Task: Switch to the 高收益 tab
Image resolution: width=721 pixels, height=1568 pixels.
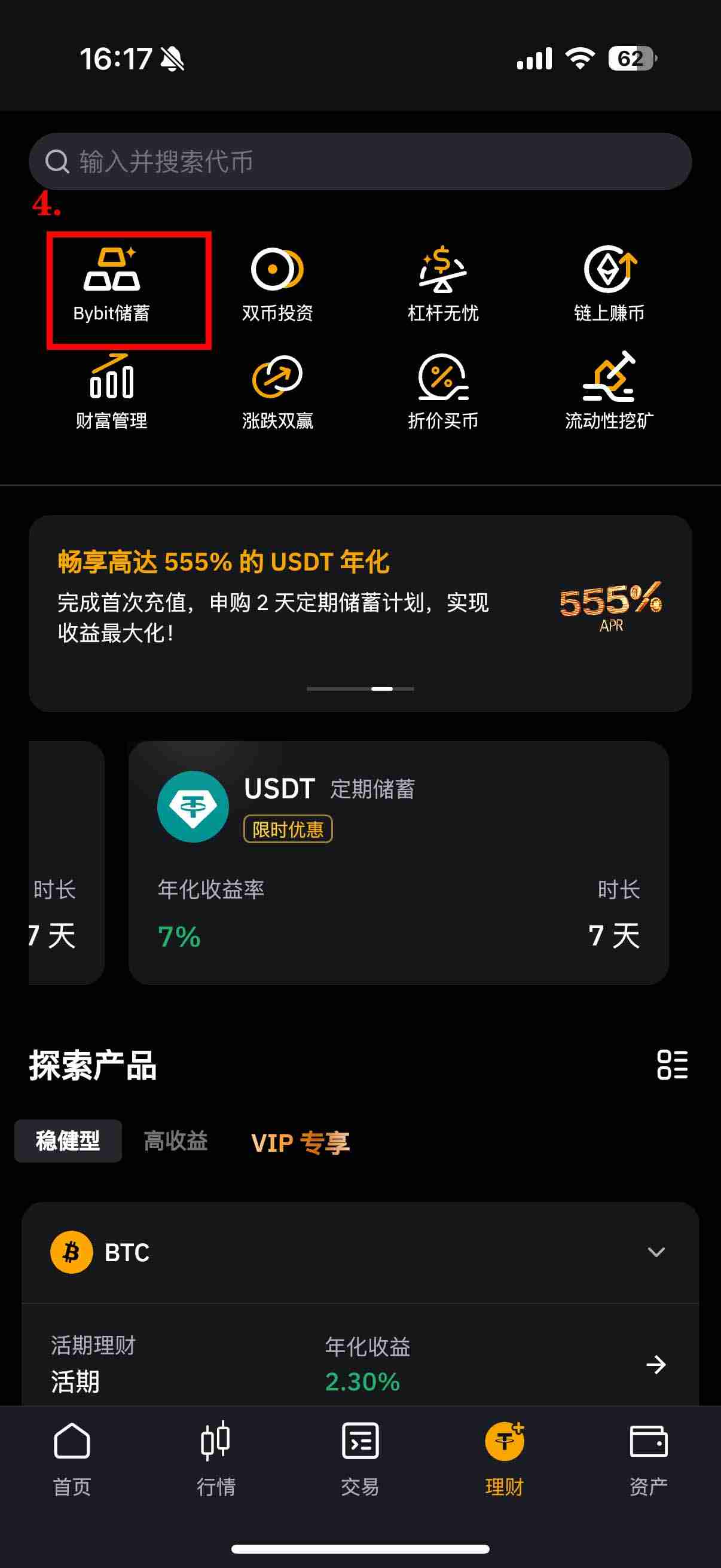Action: tap(176, 1141)
